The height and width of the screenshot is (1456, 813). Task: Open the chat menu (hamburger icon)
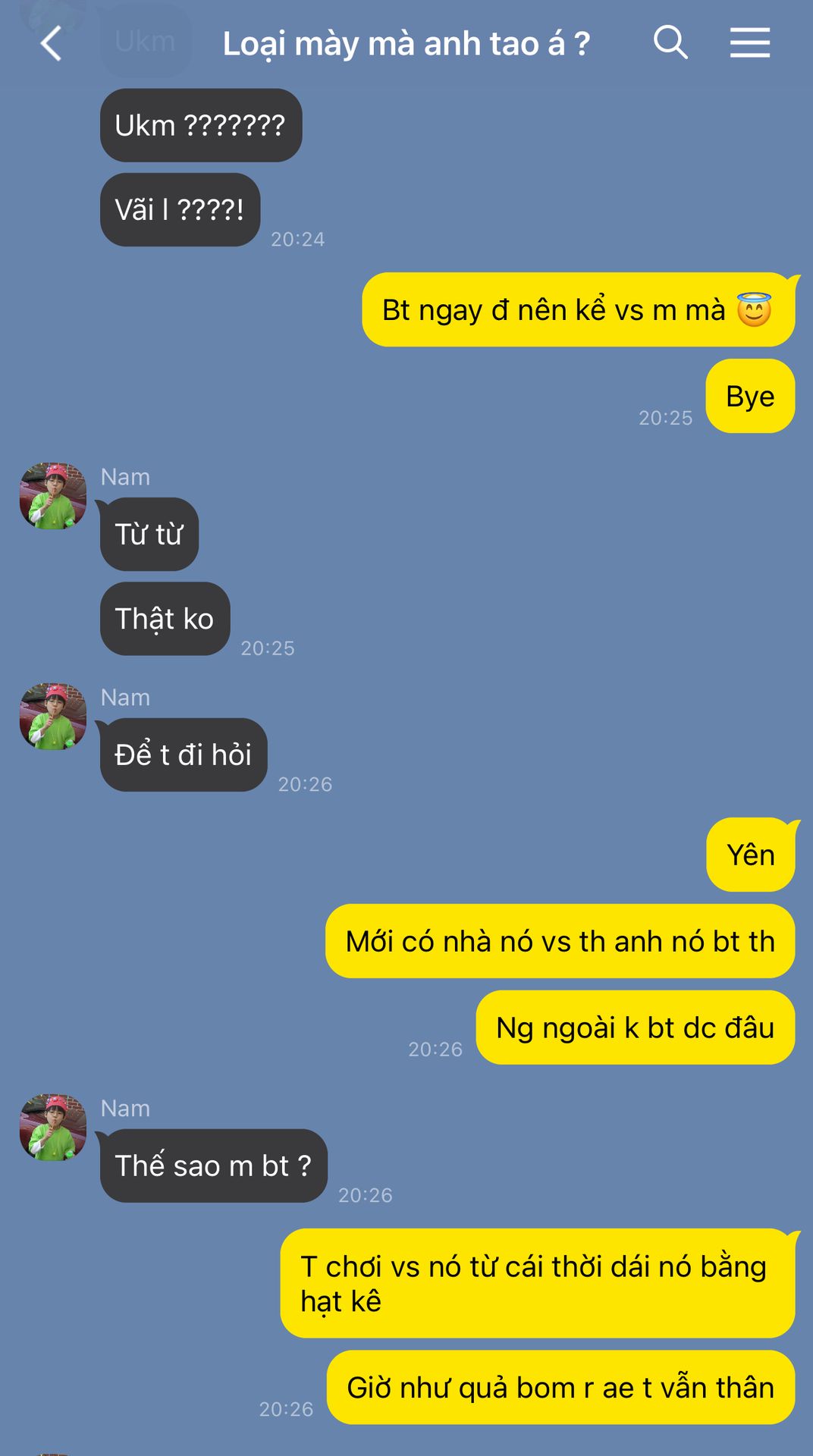(749, 42)
